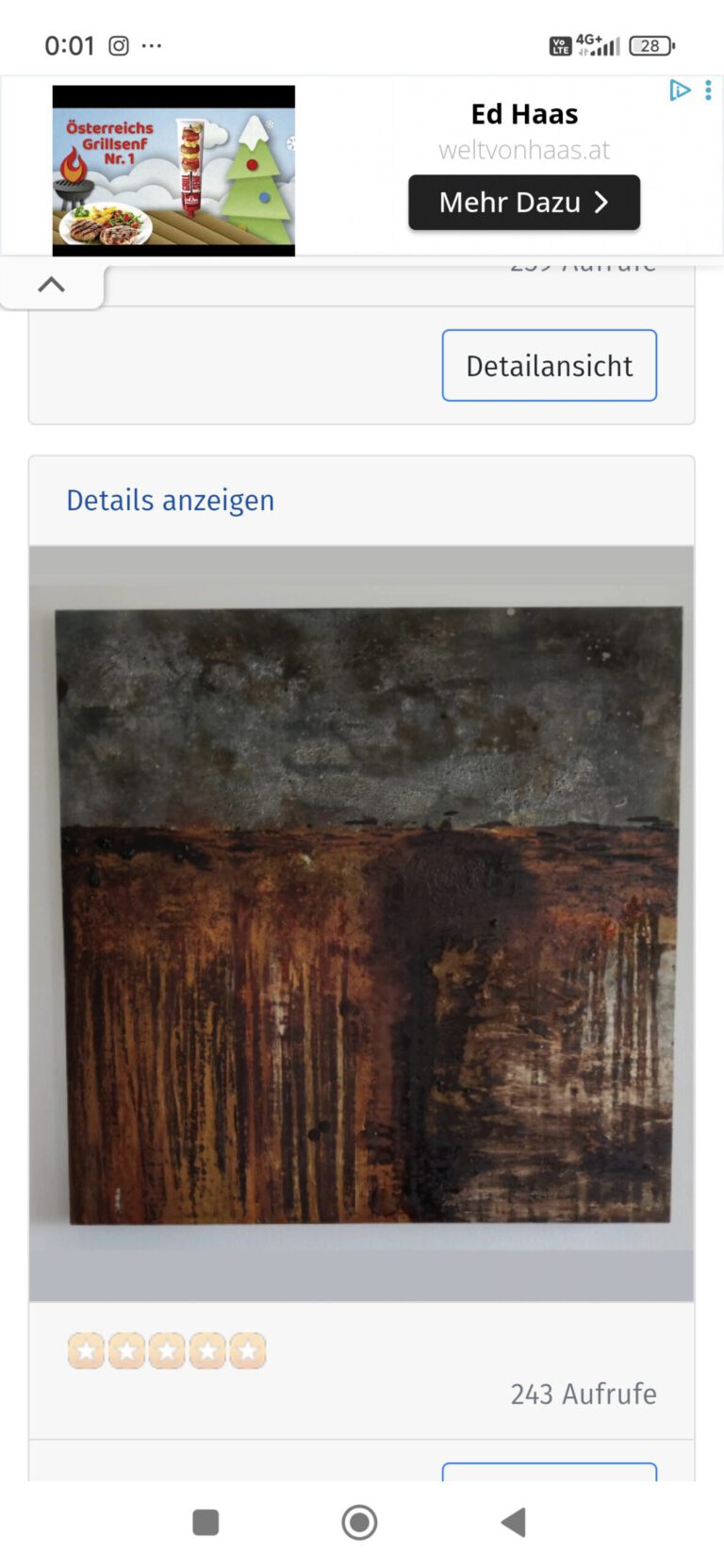Tap the chevron arrow inside the Mehr Dazu button

(601, 202)
